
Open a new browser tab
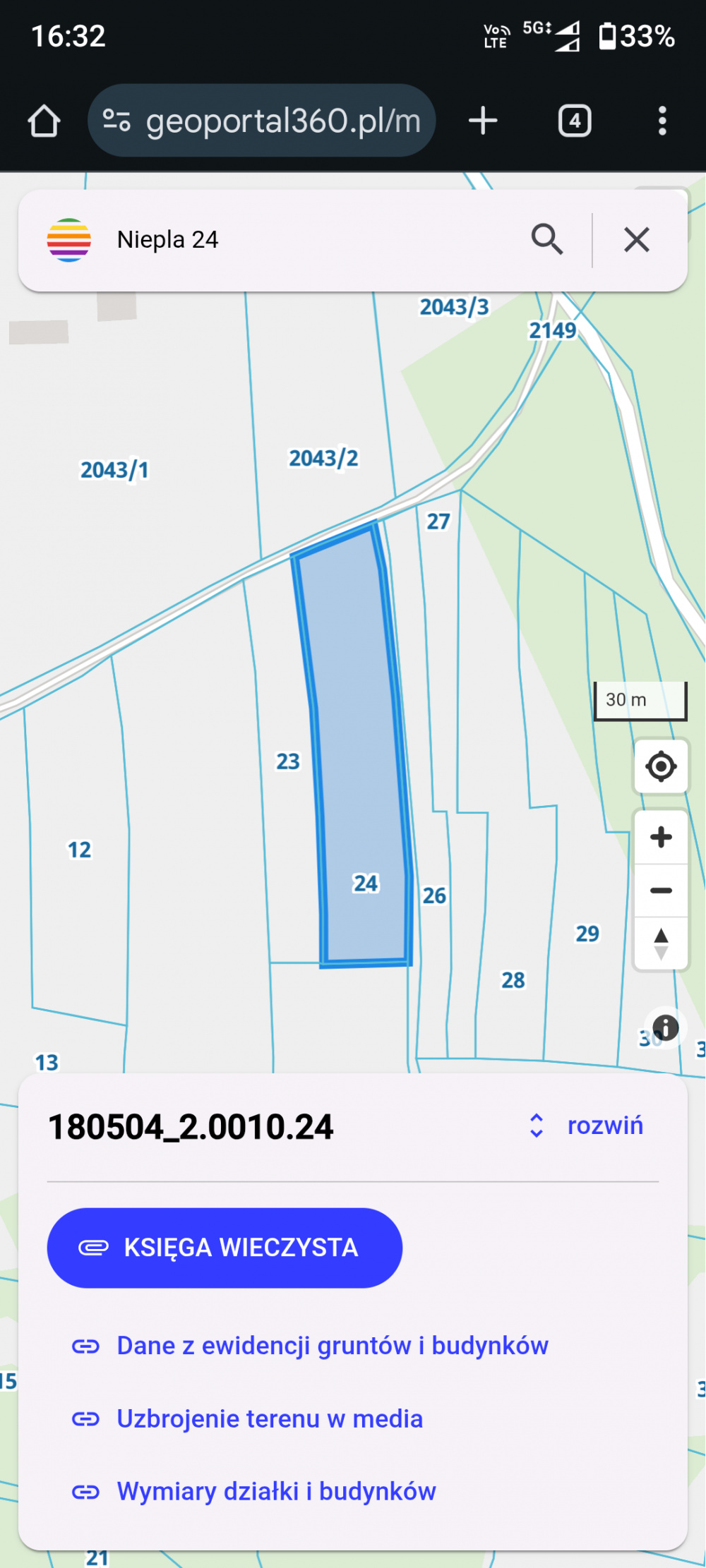point(483,121)
